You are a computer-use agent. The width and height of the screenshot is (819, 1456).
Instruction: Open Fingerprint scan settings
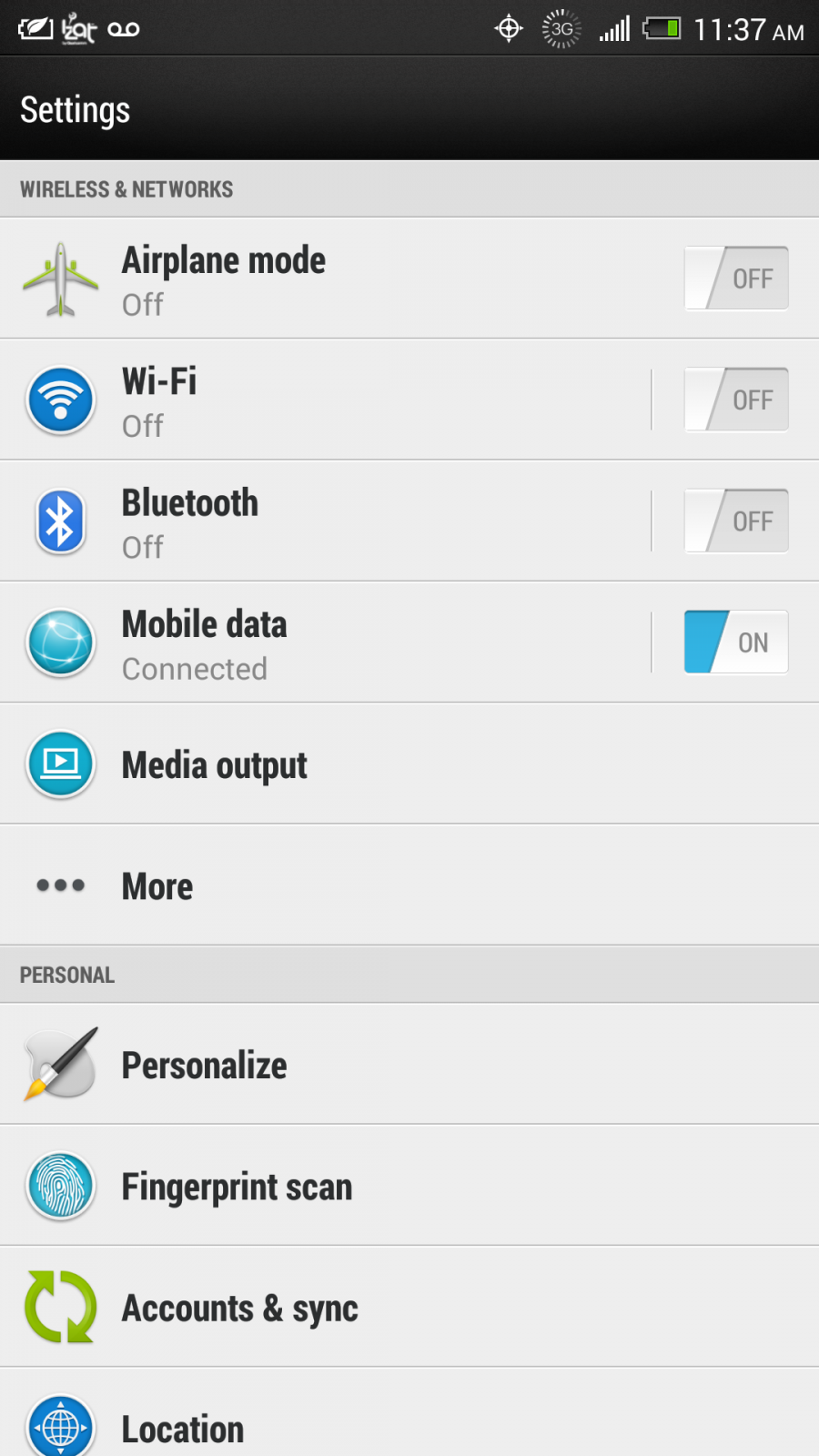click(x=409, y=1186)
